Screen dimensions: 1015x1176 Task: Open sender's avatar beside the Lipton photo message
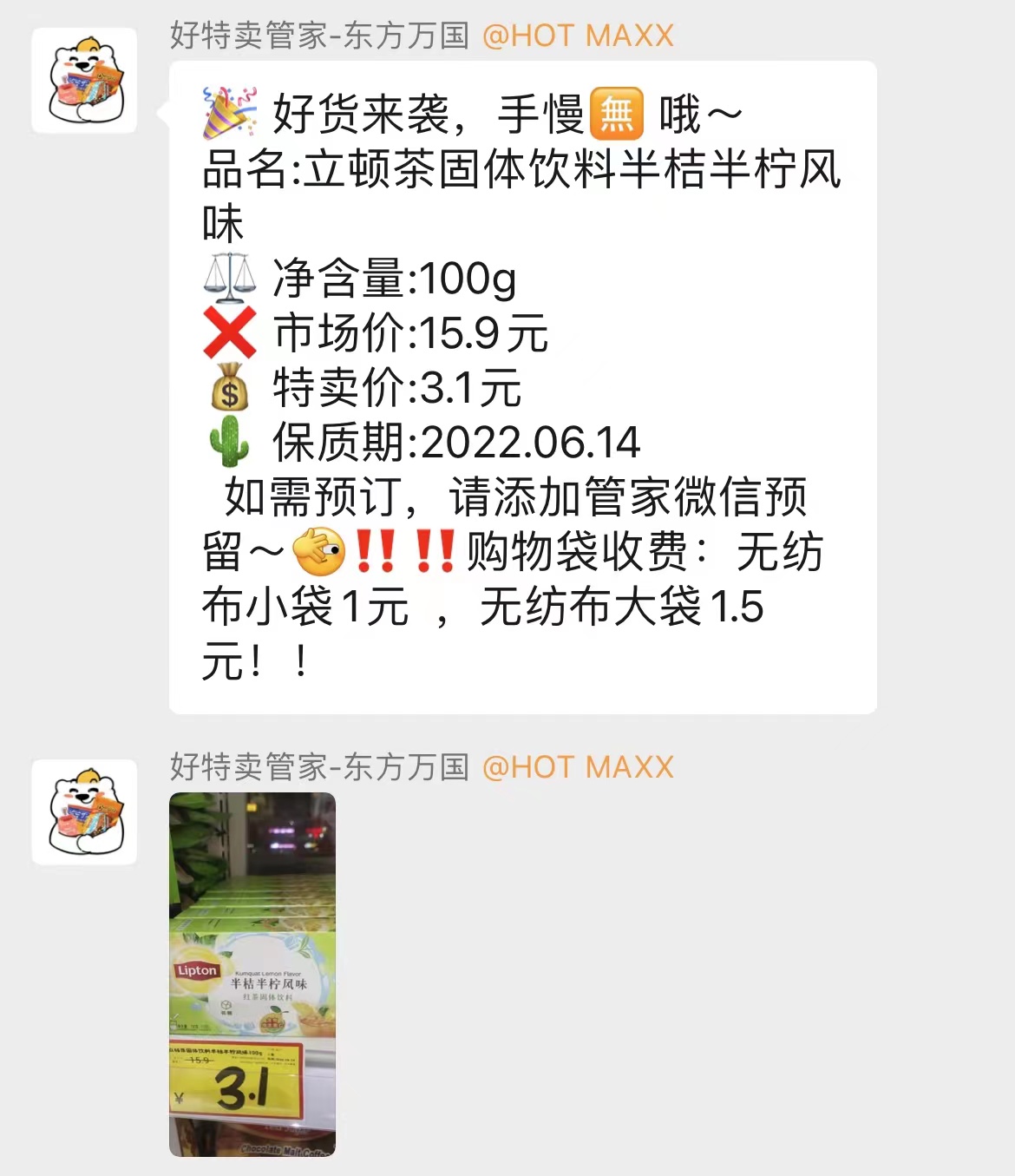84,812
